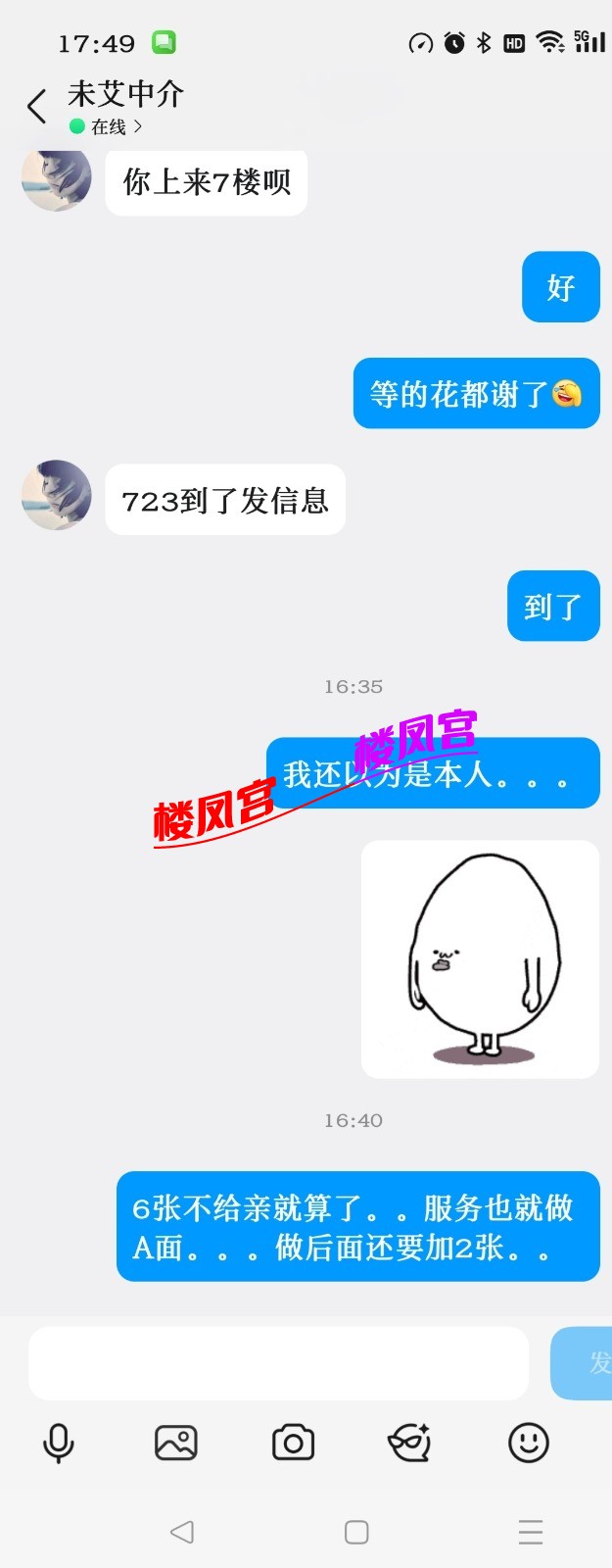
Task: Launch the camera to take a photo
Action: pos(293,1443)
